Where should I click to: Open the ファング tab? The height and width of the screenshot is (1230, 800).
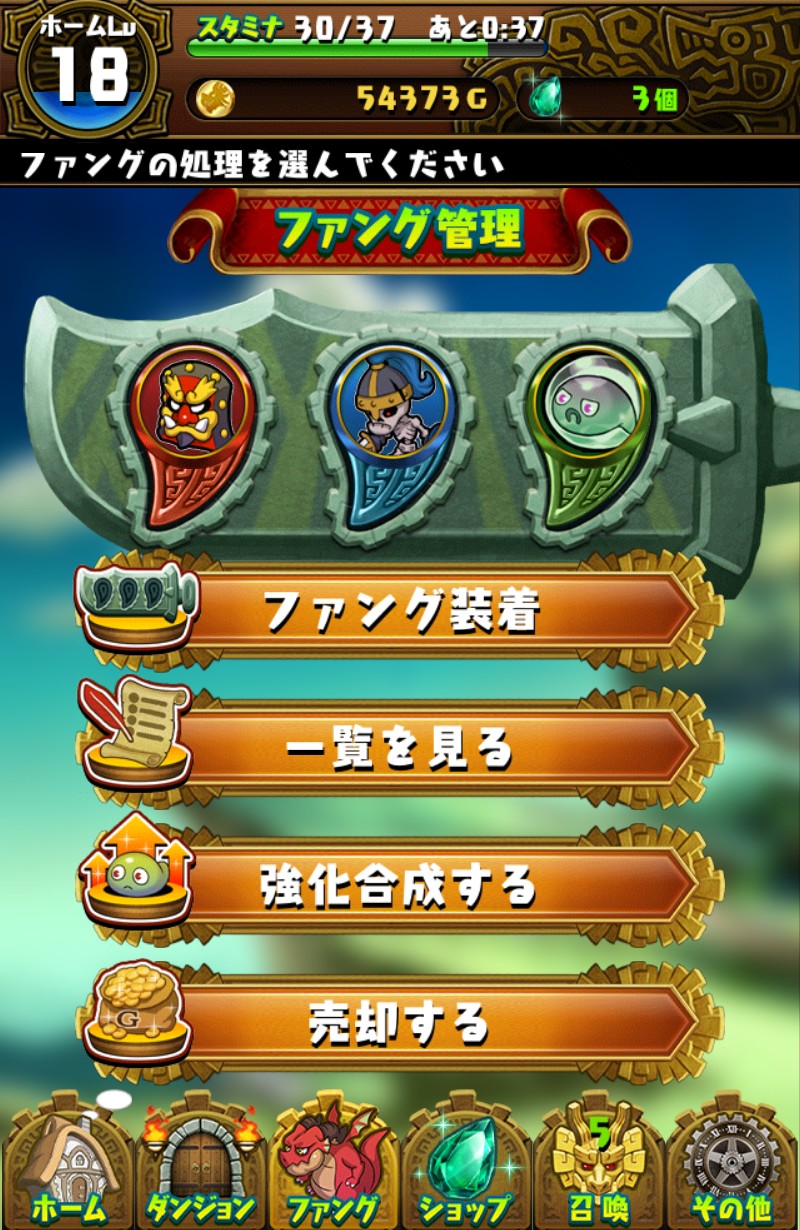(x=333, y=1165)
